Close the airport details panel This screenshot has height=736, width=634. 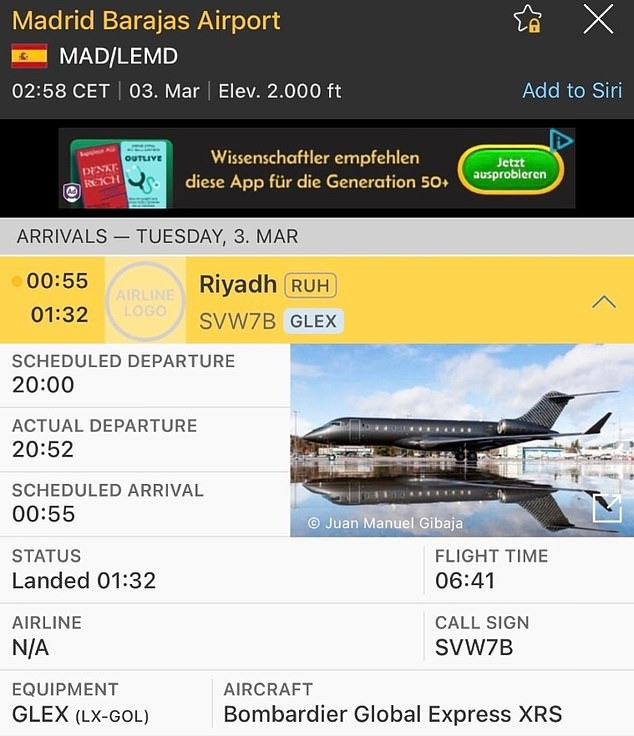(598, 20)
